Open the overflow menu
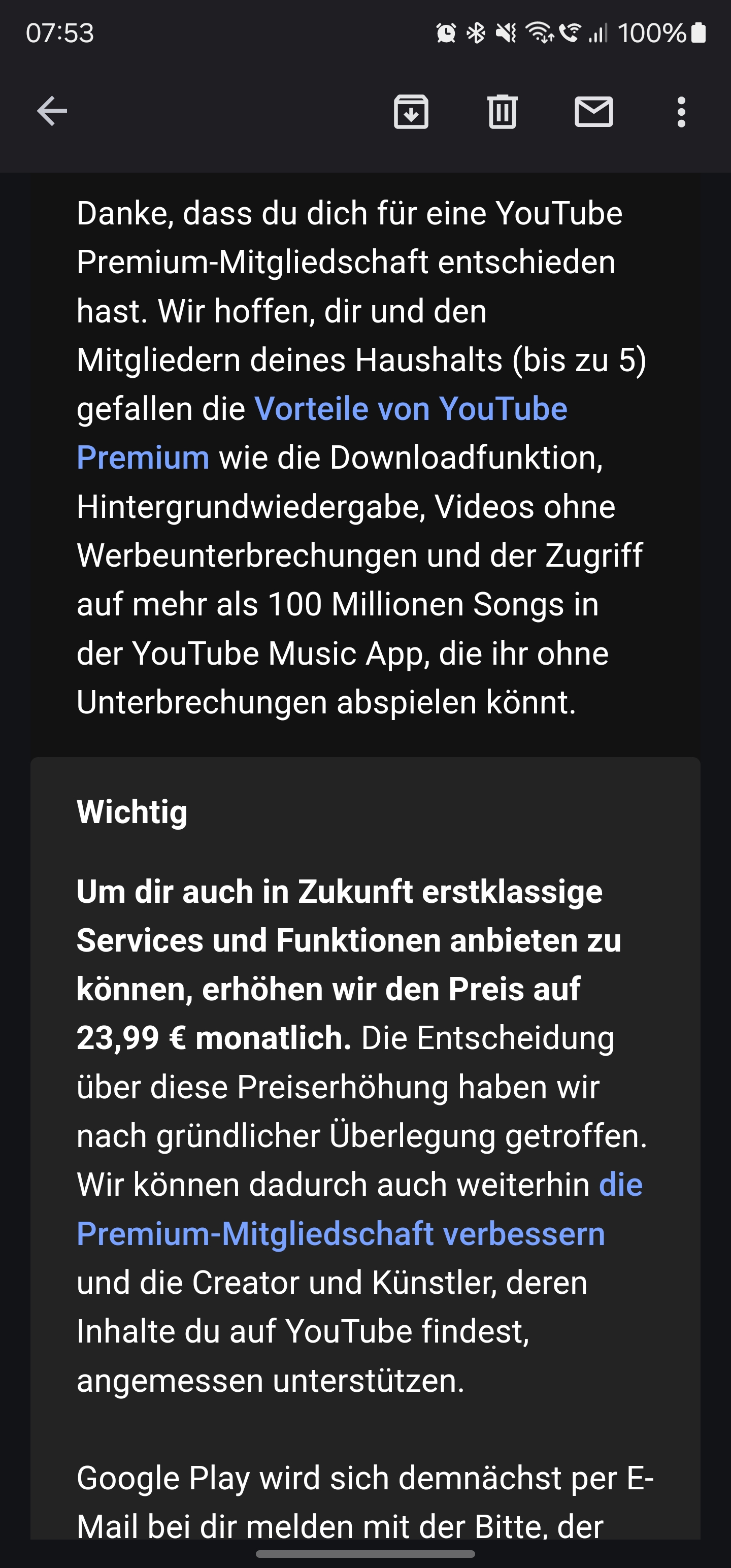 click(x=681, y=112)
